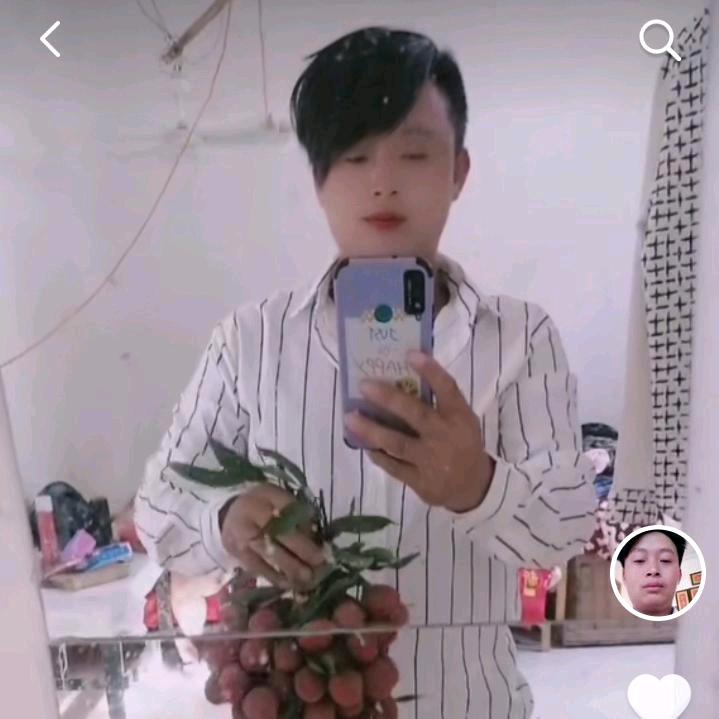719x719 pixels.
Task: Open the creator's round profile avatar
Action: click(x=657, y=573)
